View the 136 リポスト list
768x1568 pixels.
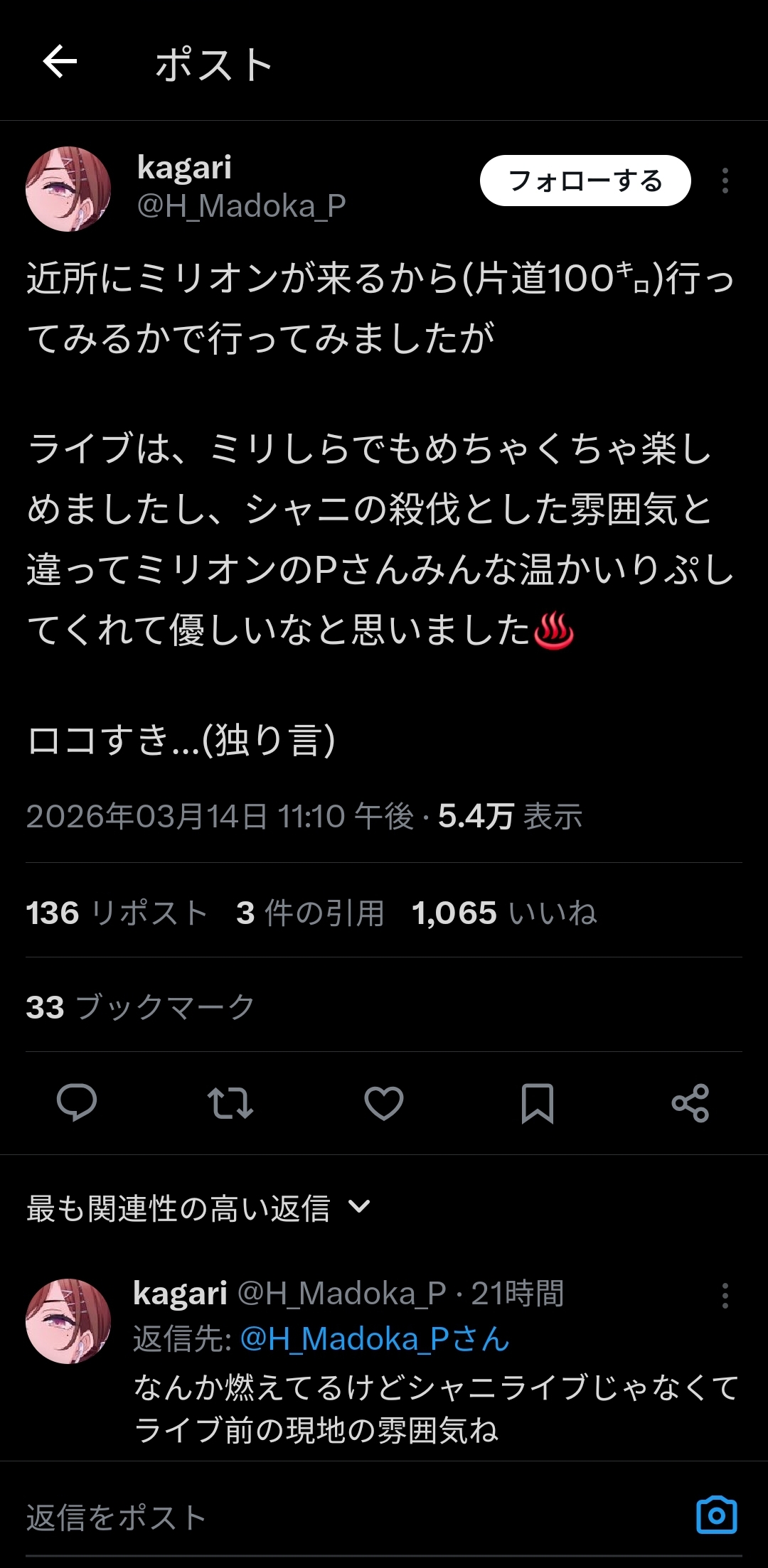[117, 913]
